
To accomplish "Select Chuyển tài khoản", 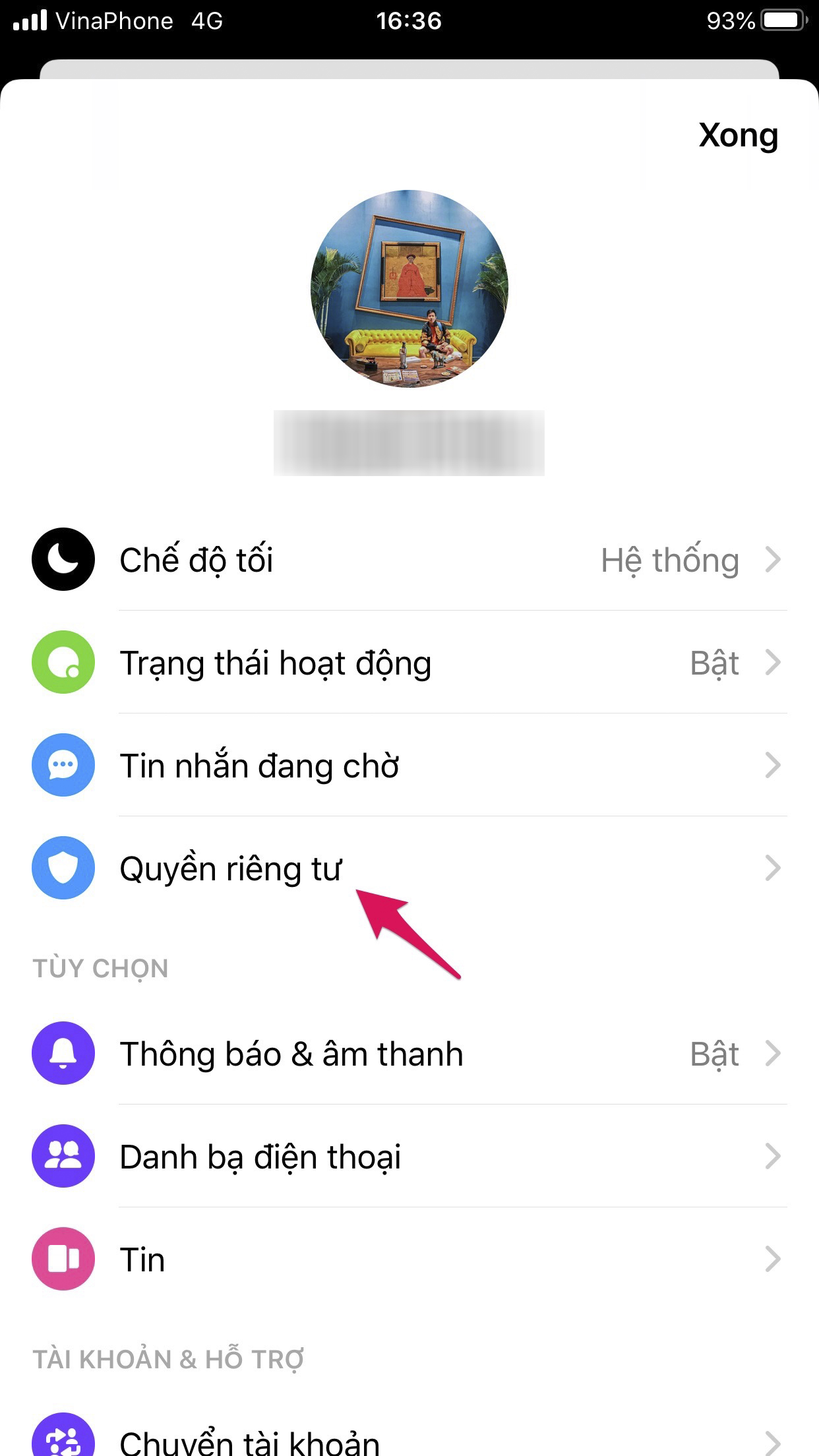I will pos(409,1436).
